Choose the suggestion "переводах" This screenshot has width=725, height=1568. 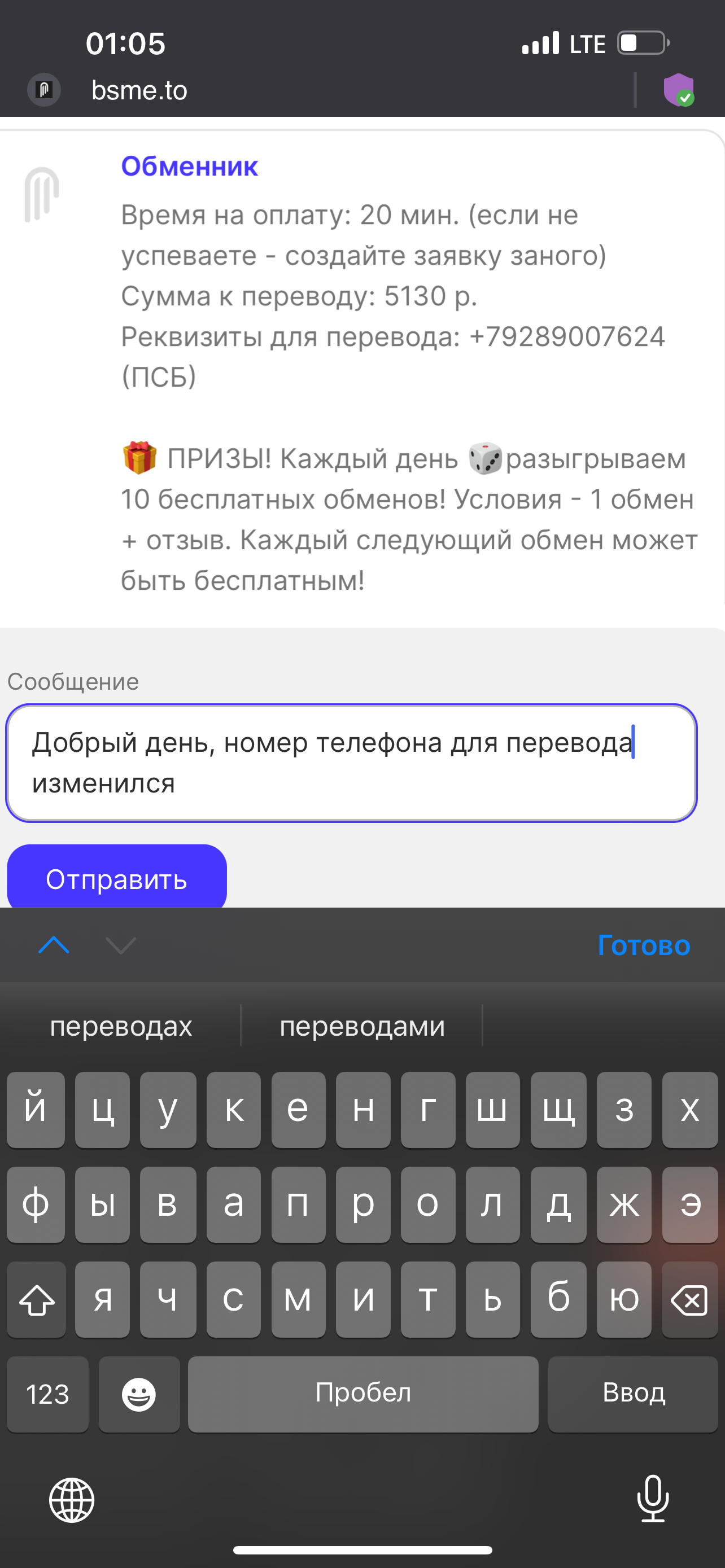[120, 1026]
